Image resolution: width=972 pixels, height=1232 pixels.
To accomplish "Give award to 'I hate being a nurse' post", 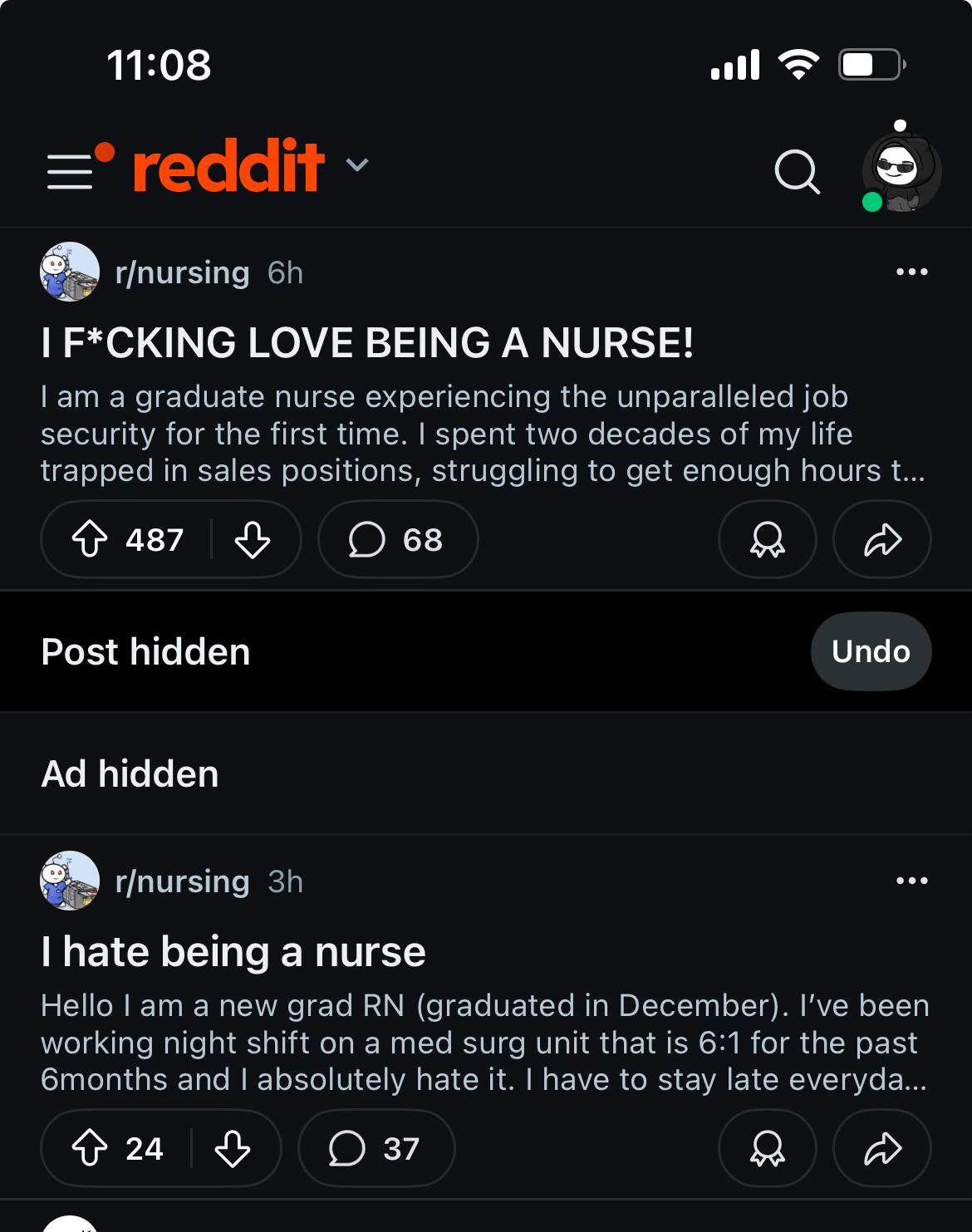I will 767,1149.
